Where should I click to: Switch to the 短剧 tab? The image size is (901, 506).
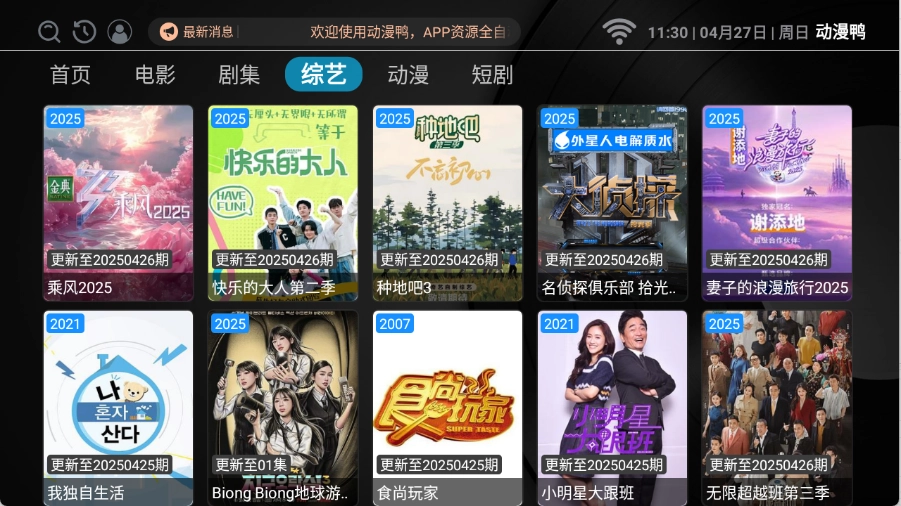[x=492, y=75]
